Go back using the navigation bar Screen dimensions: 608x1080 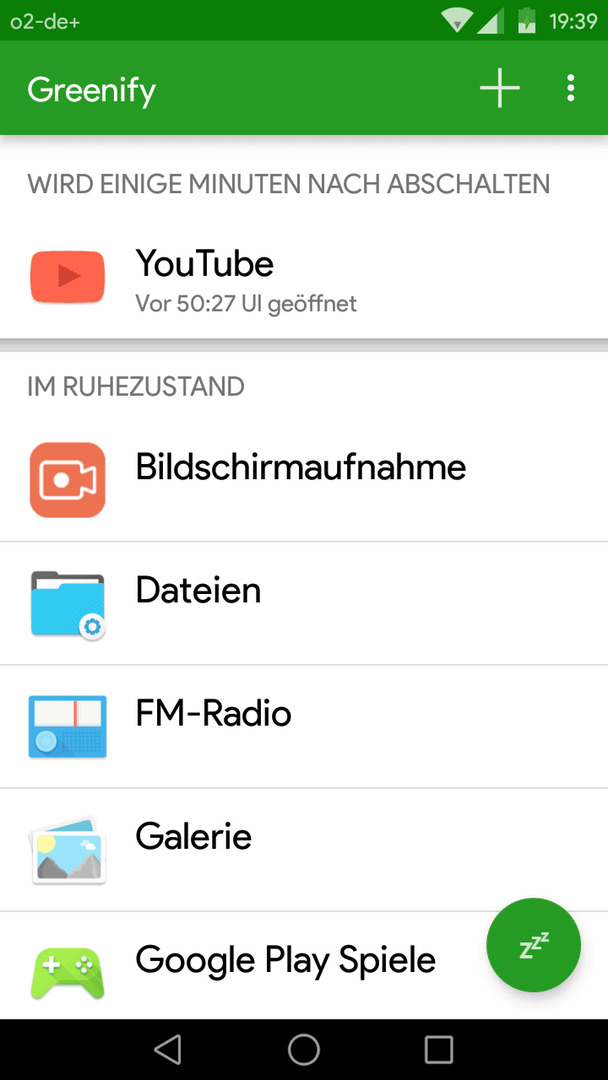[168, 1050]
